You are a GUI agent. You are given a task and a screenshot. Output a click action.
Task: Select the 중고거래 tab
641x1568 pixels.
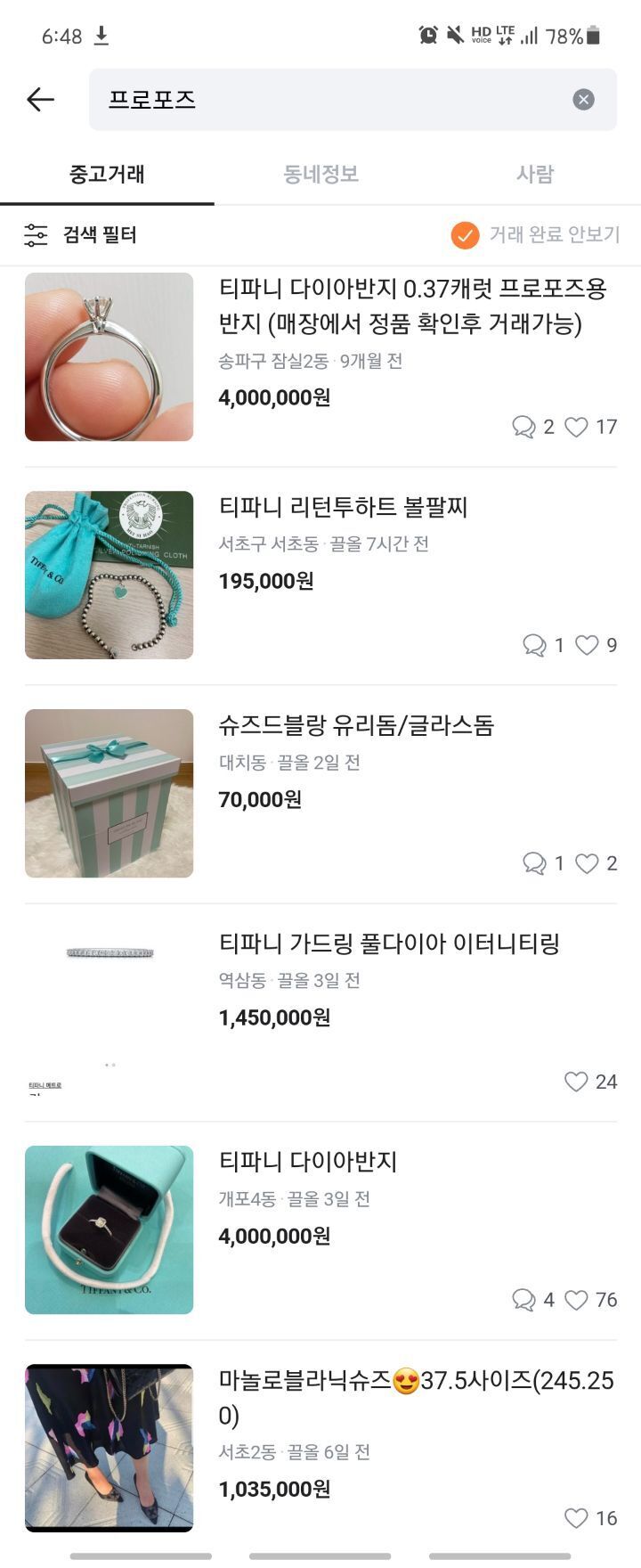point(107,174)
